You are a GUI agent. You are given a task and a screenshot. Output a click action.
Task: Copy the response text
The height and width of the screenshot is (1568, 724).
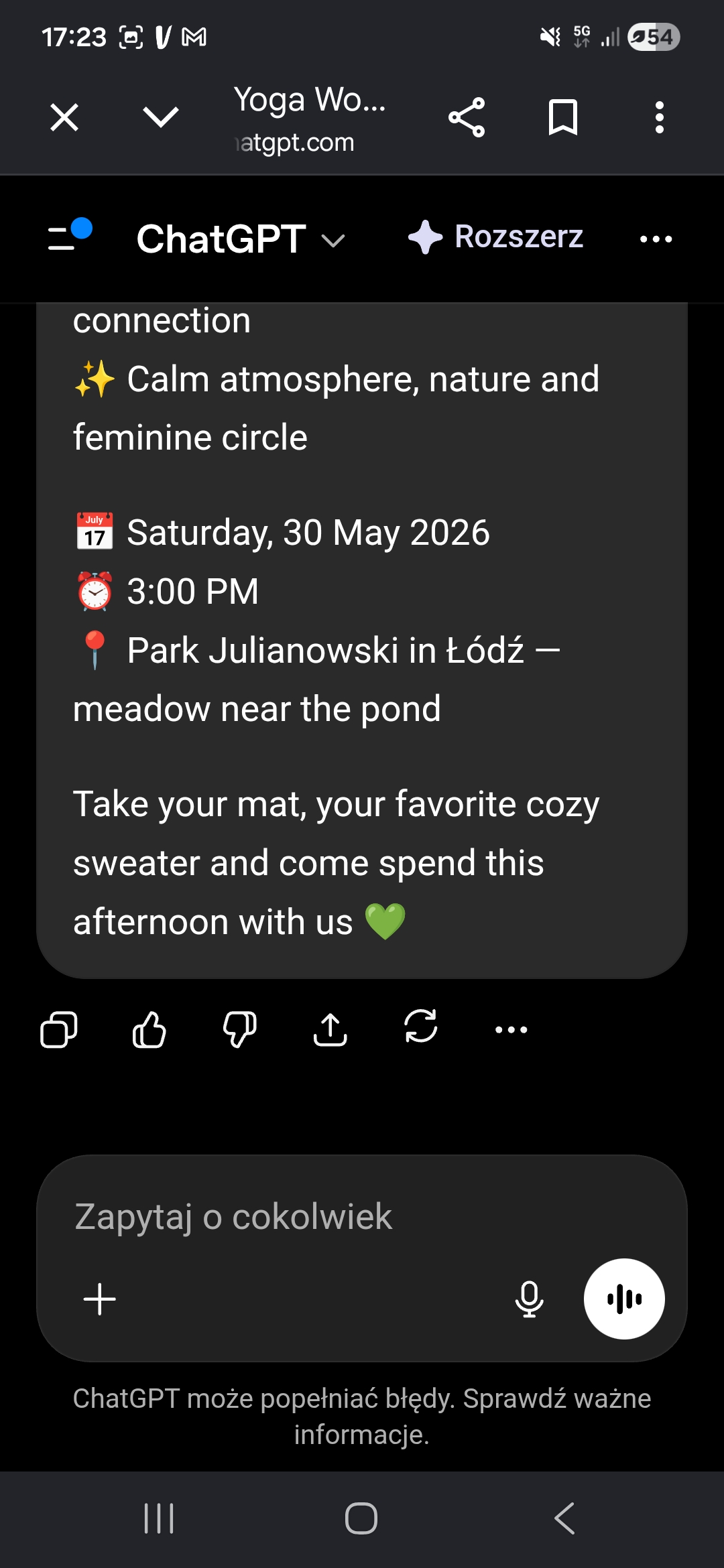click(x=59, y=1029)
